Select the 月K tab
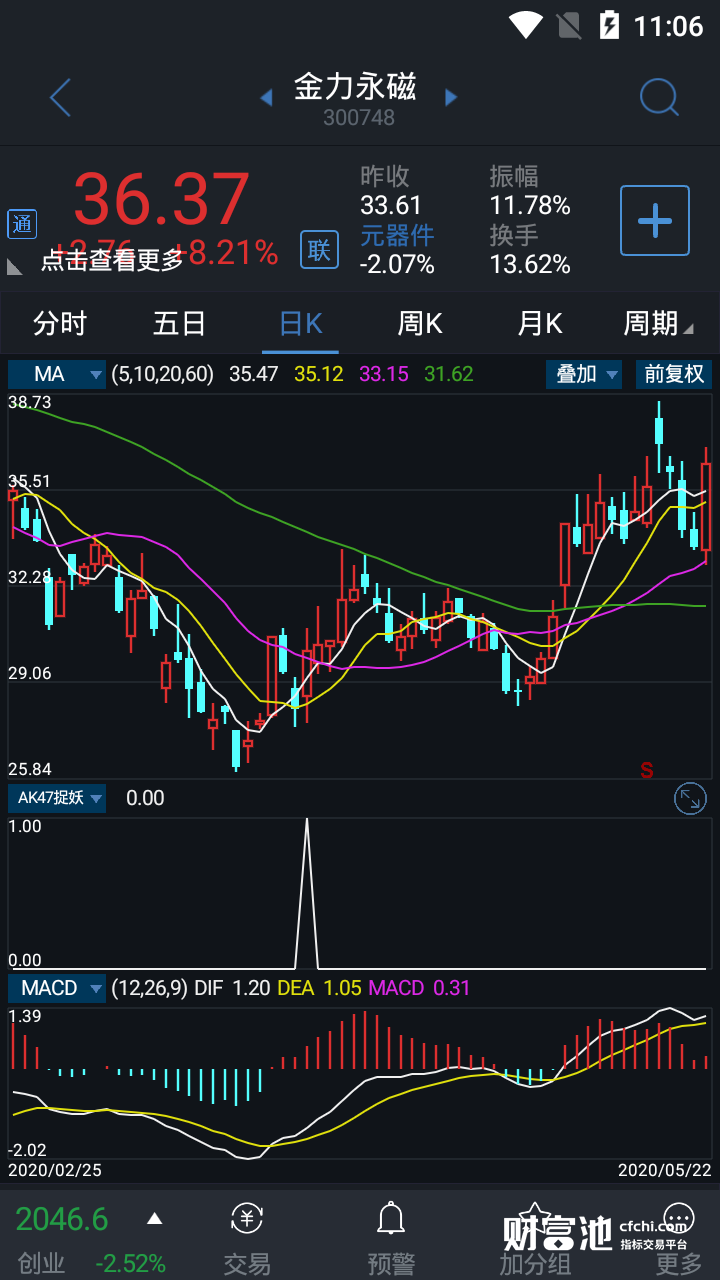 (x=540, y=324)
